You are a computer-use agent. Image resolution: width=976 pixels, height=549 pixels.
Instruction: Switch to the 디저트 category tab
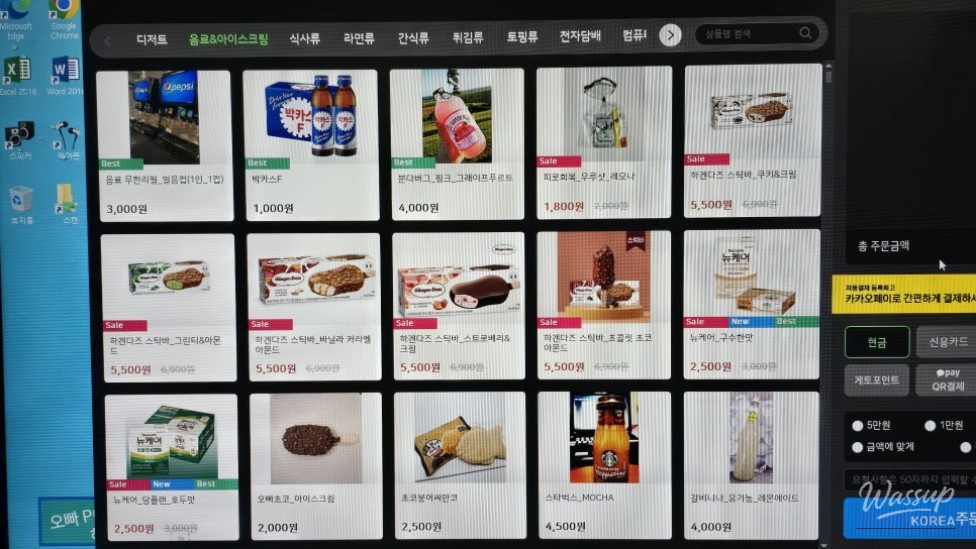point(152,39)
